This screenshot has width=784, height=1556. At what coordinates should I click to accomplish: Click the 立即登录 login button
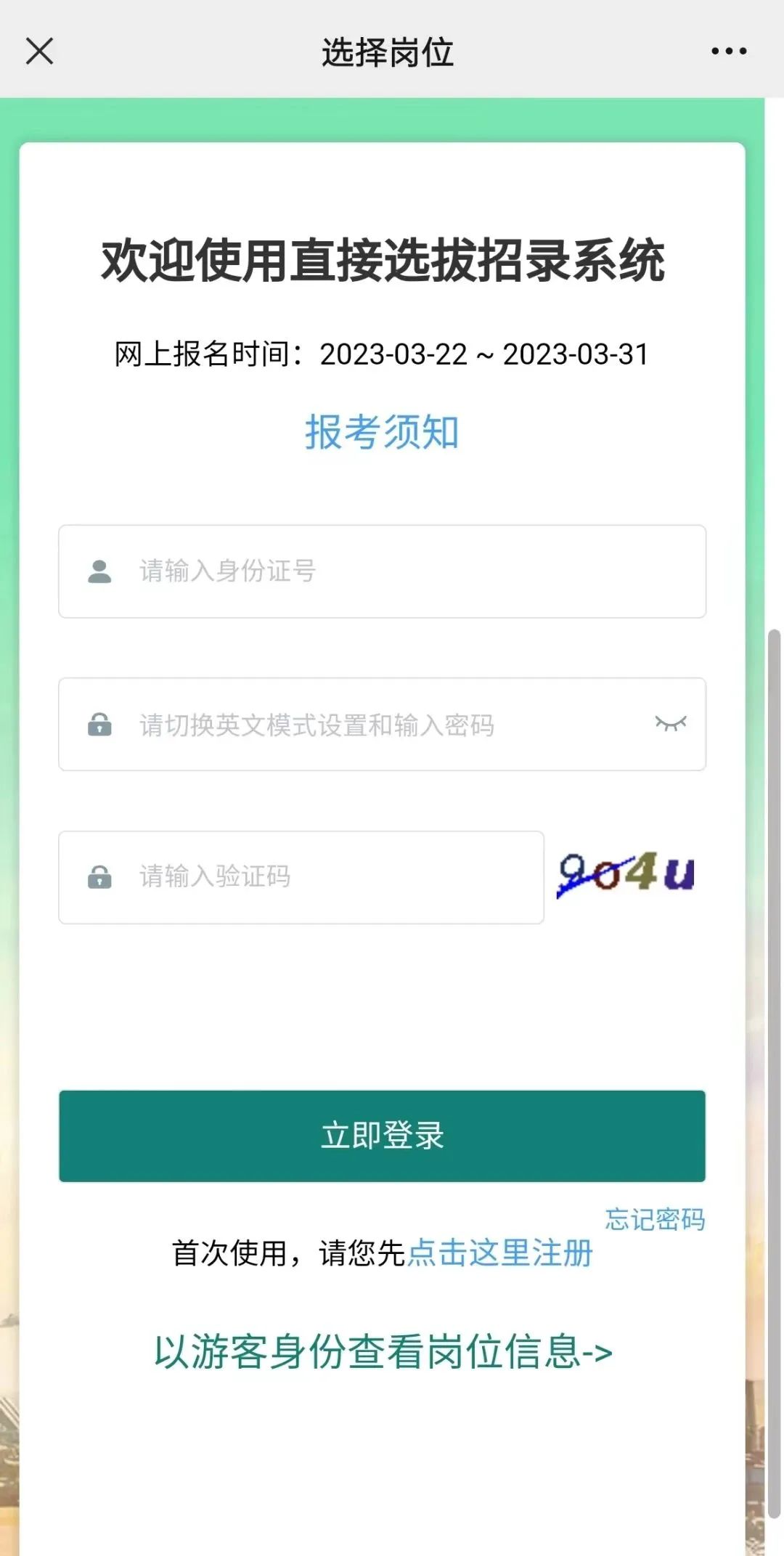(383, 1135)
